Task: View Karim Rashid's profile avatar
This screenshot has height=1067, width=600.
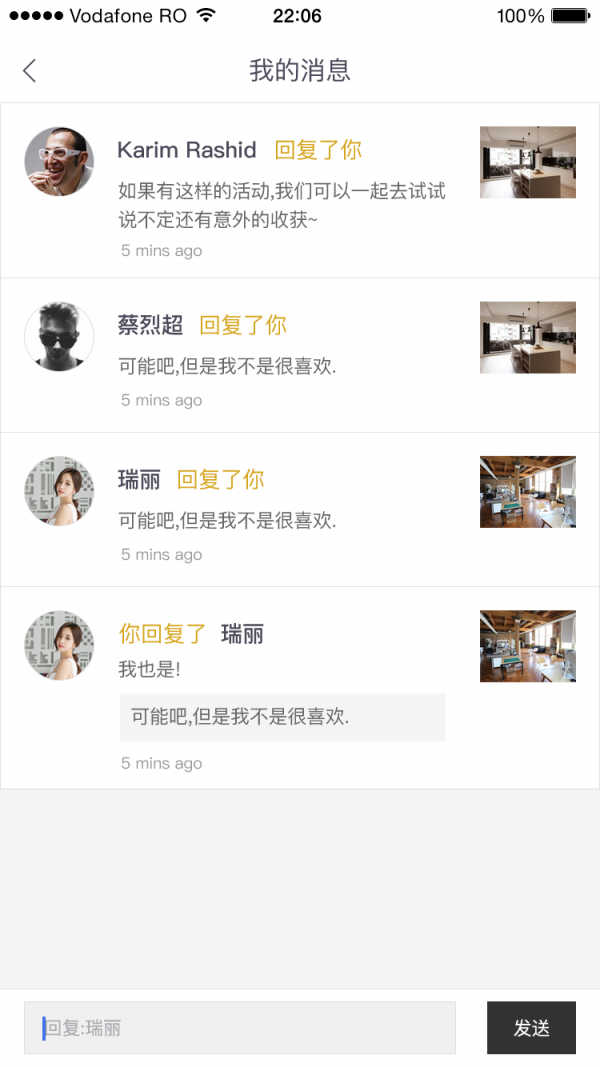Action: pyautogui.click(x=59, y=162)
